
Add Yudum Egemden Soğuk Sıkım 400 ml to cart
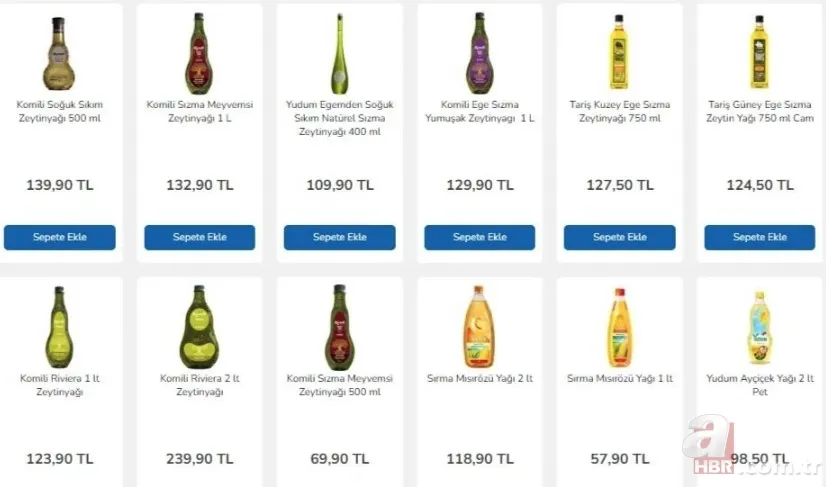point(339,237)
